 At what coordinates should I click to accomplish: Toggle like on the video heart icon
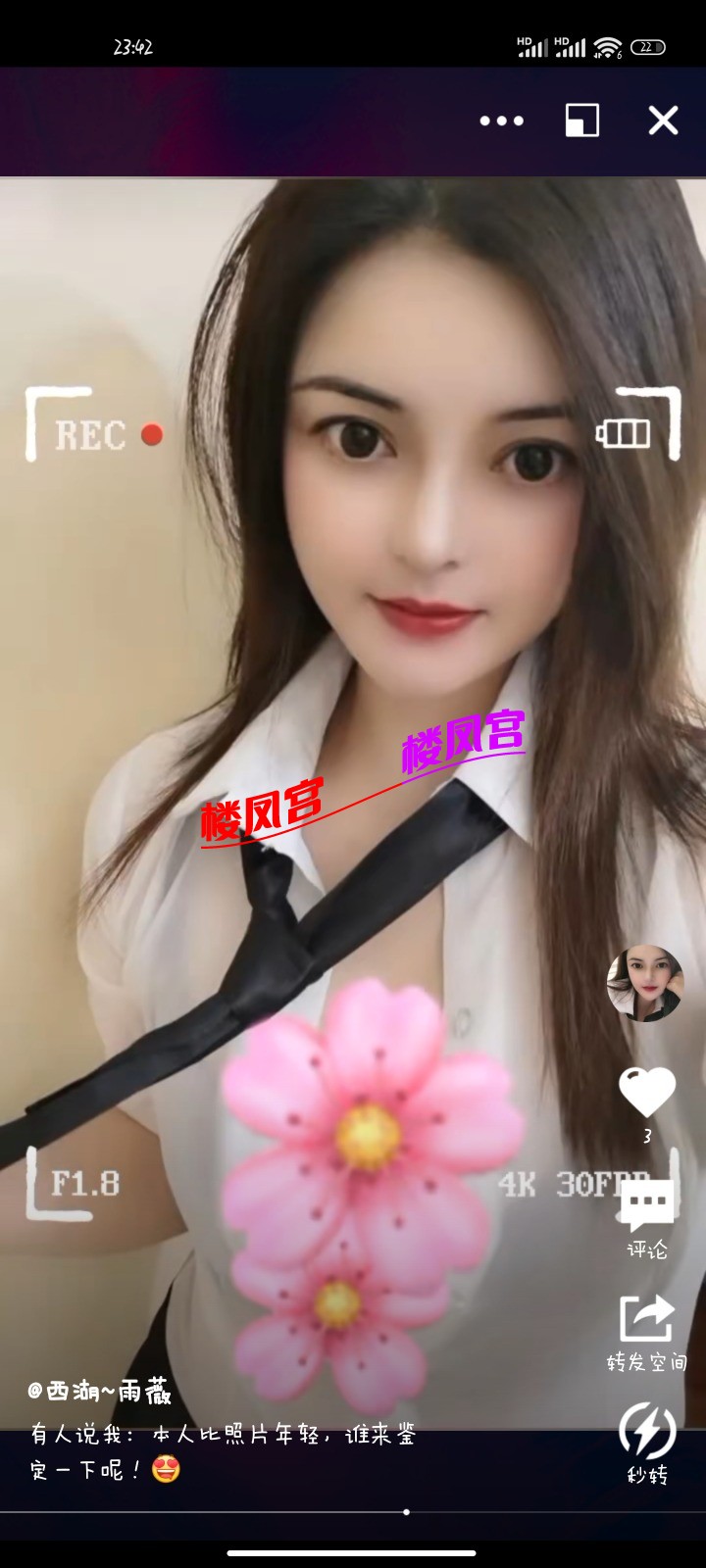coord(647,1091)
